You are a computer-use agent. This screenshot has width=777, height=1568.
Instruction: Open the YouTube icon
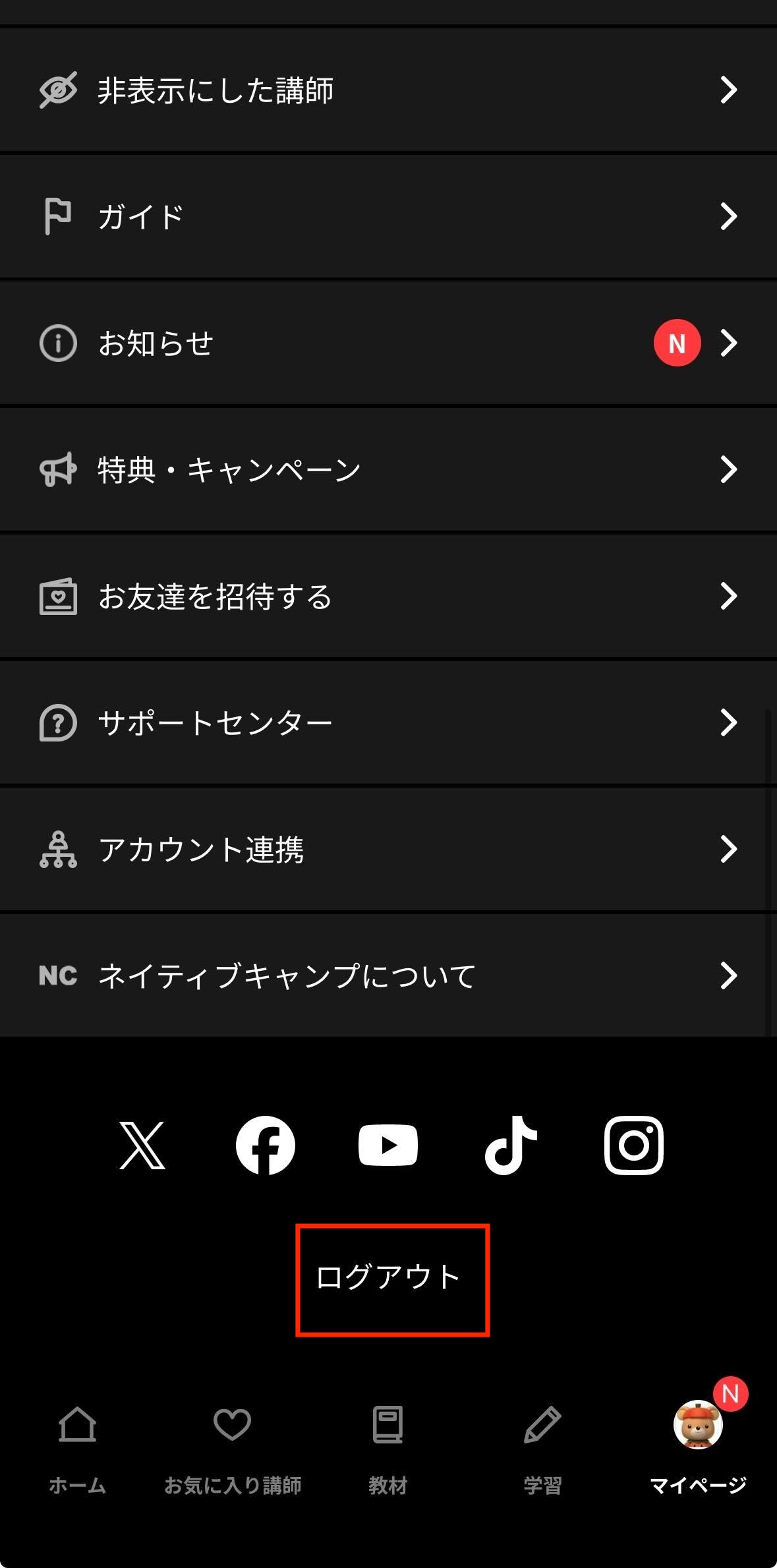point(388,1146)
